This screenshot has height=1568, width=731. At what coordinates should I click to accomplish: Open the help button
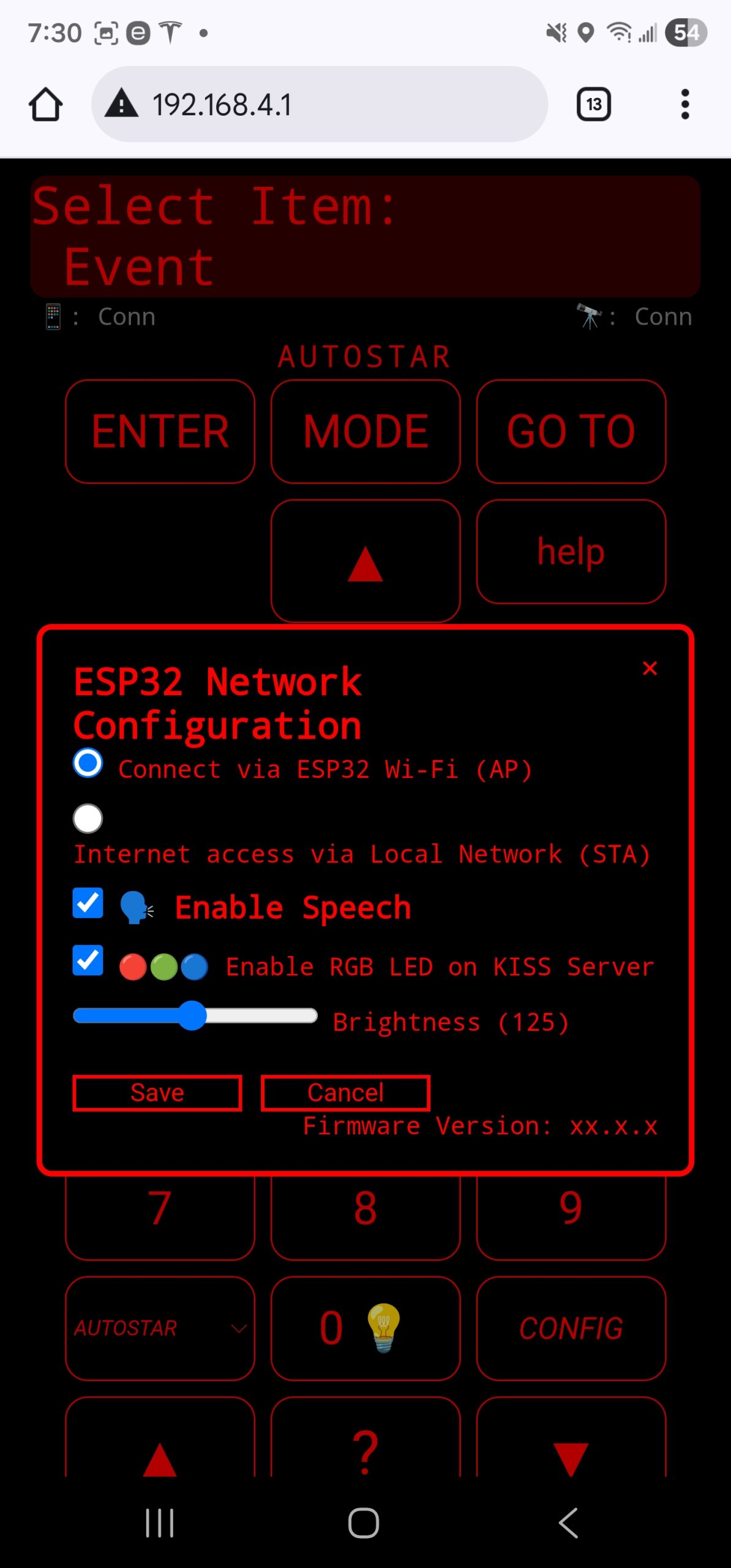(x=571, y=552)
